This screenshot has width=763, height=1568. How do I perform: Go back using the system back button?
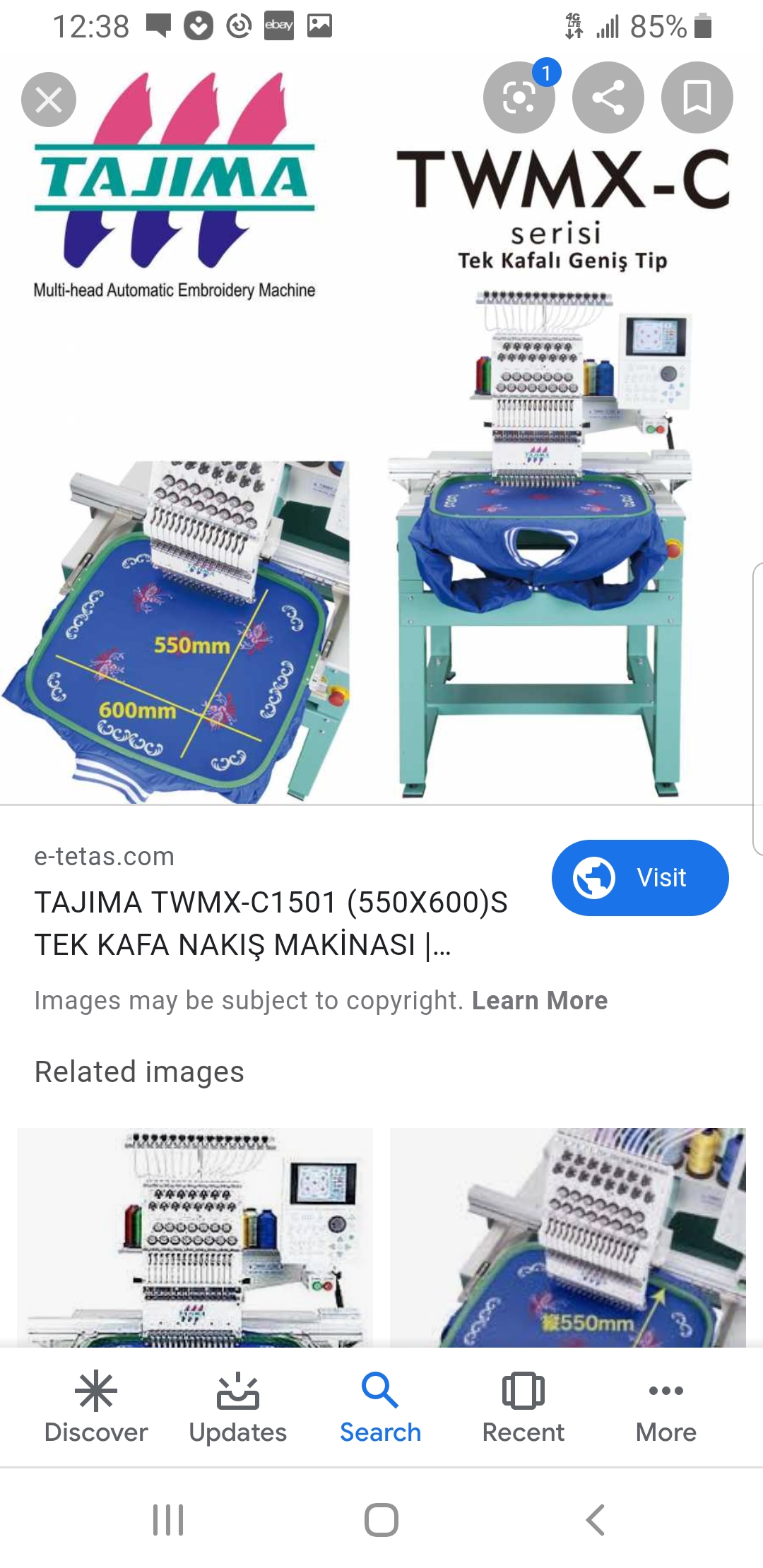(x=595, y=1519)
